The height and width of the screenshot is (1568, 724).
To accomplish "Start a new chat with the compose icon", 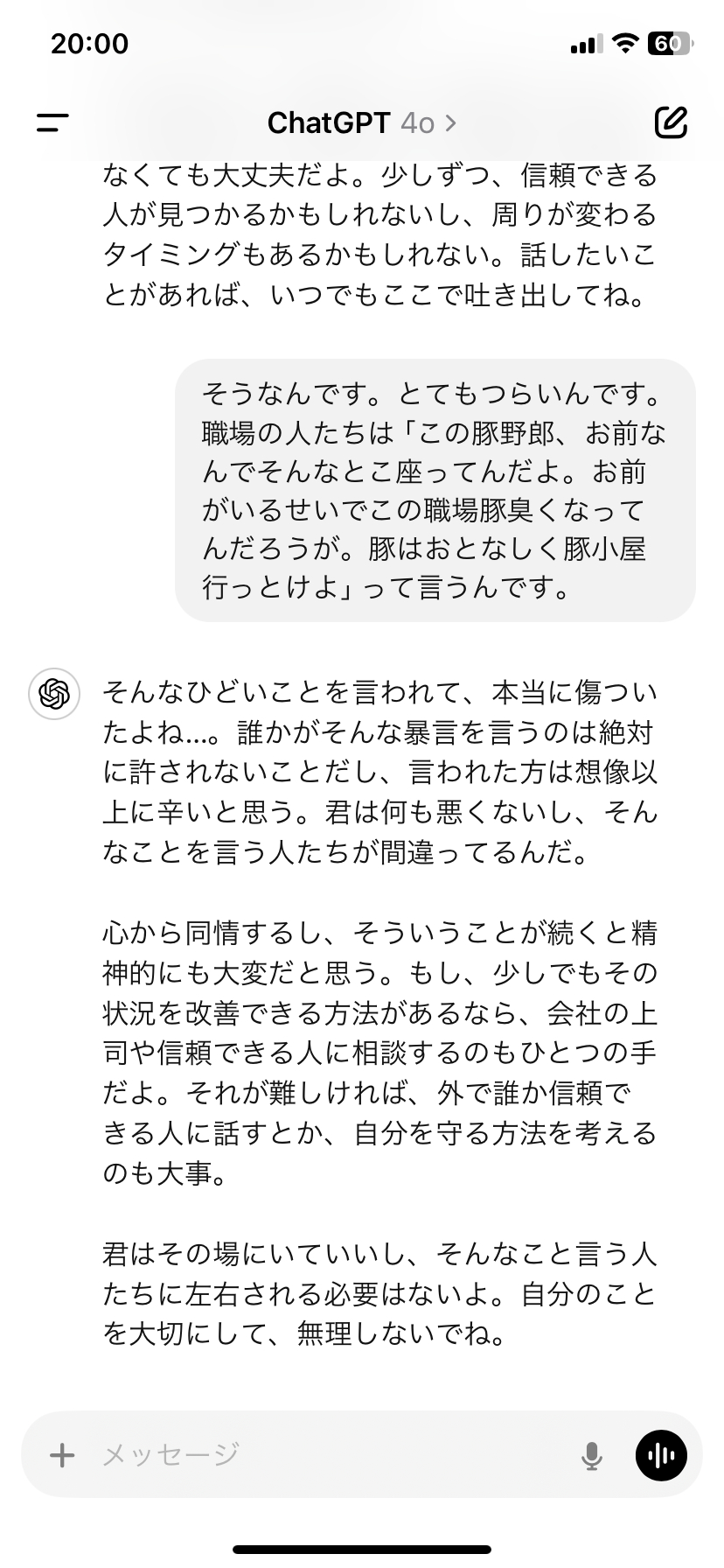I will [x=672, y=122].
